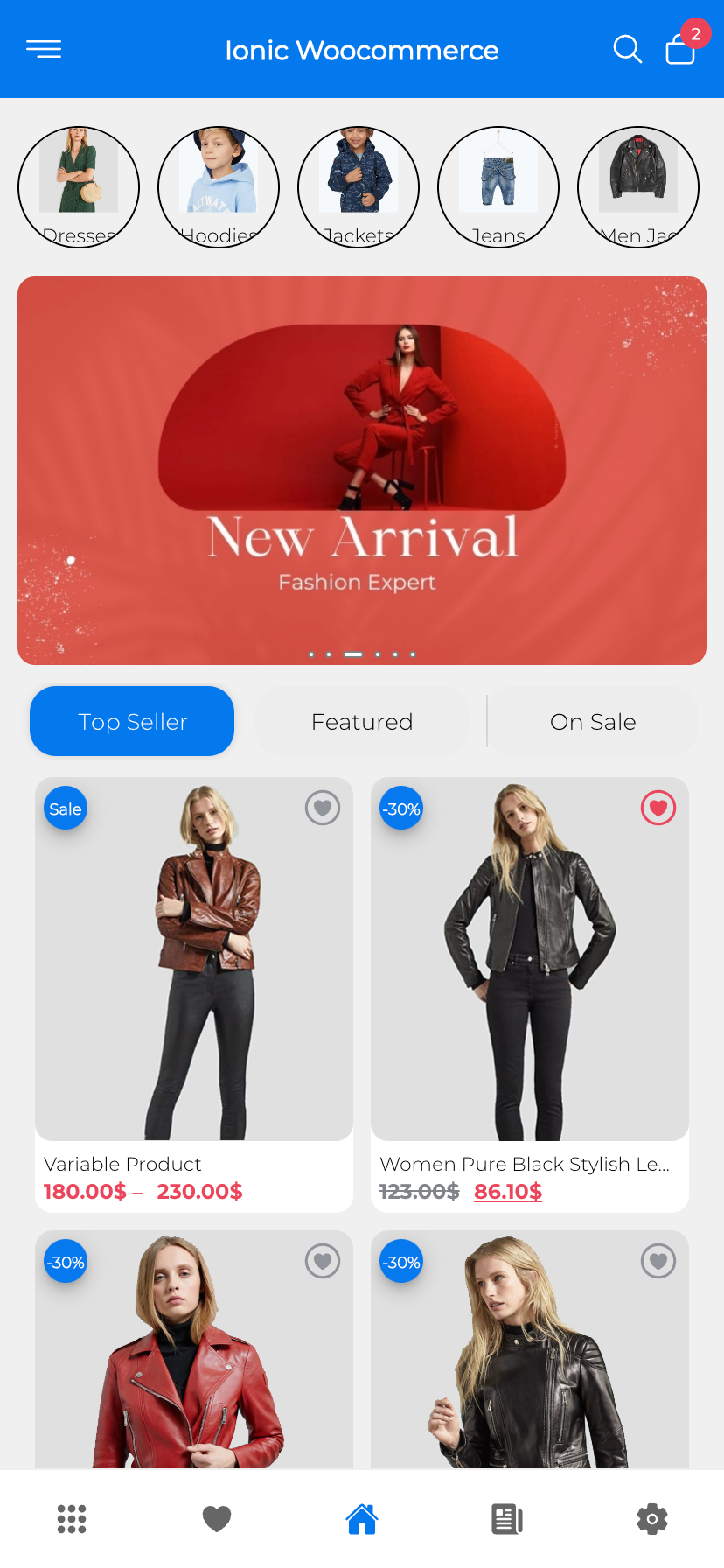This screenshot has width=724, height=1568.
Task: Switch to the On Sale tab
Action: point(593,721)
